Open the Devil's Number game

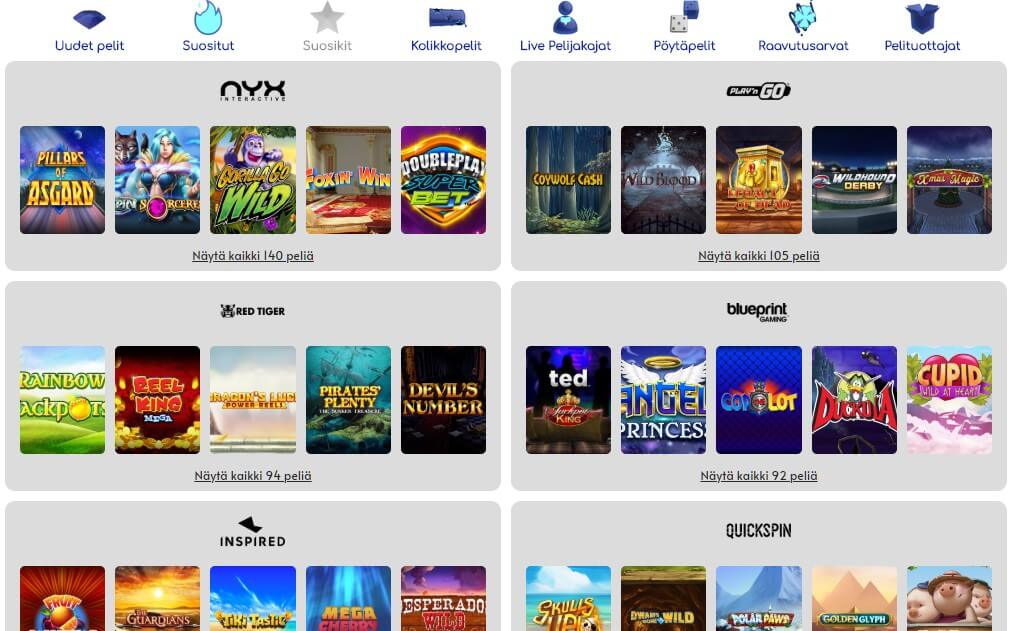click(443, 400)
